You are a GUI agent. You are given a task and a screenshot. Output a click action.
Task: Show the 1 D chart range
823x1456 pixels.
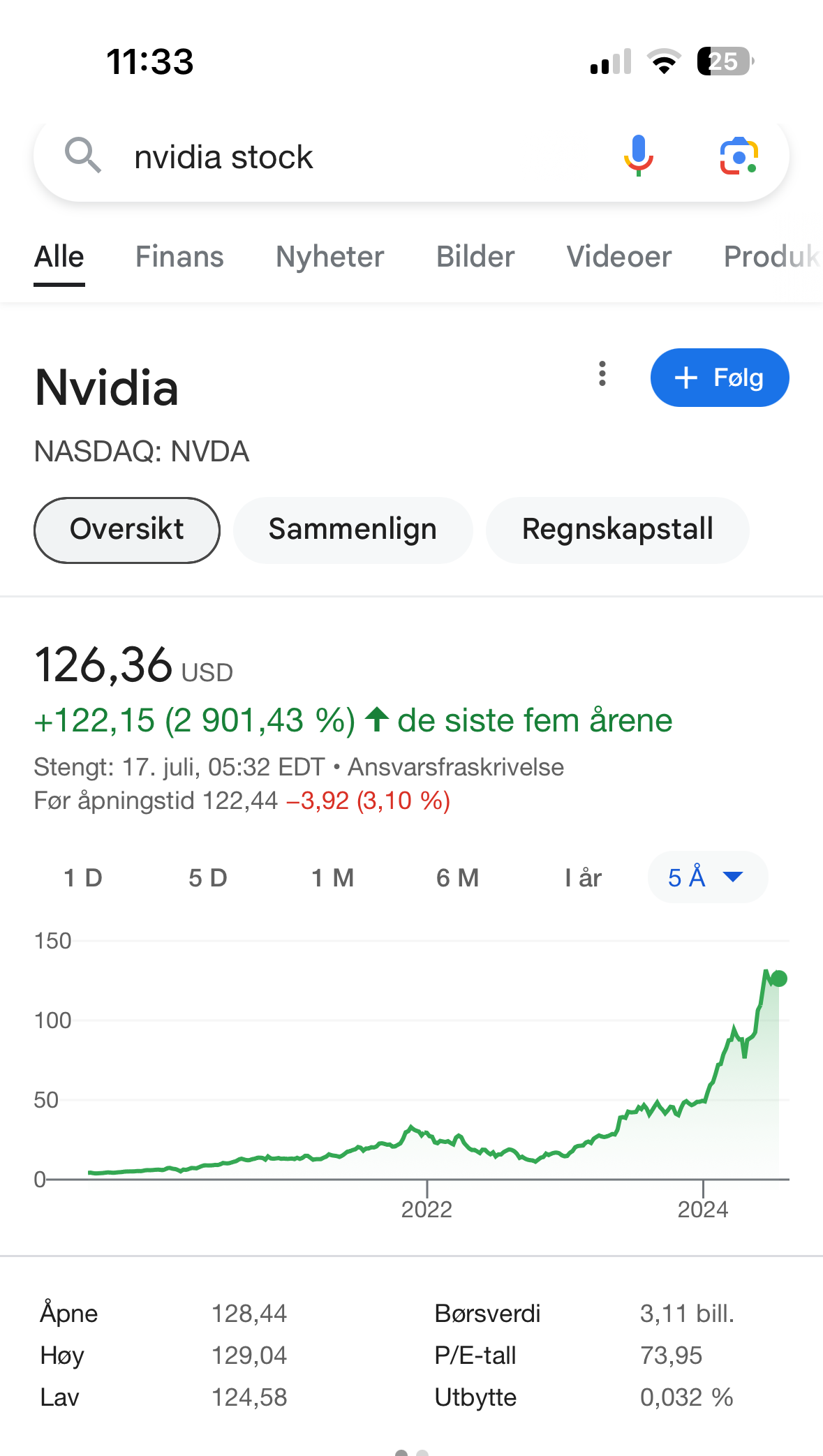(x=83, y=878)
